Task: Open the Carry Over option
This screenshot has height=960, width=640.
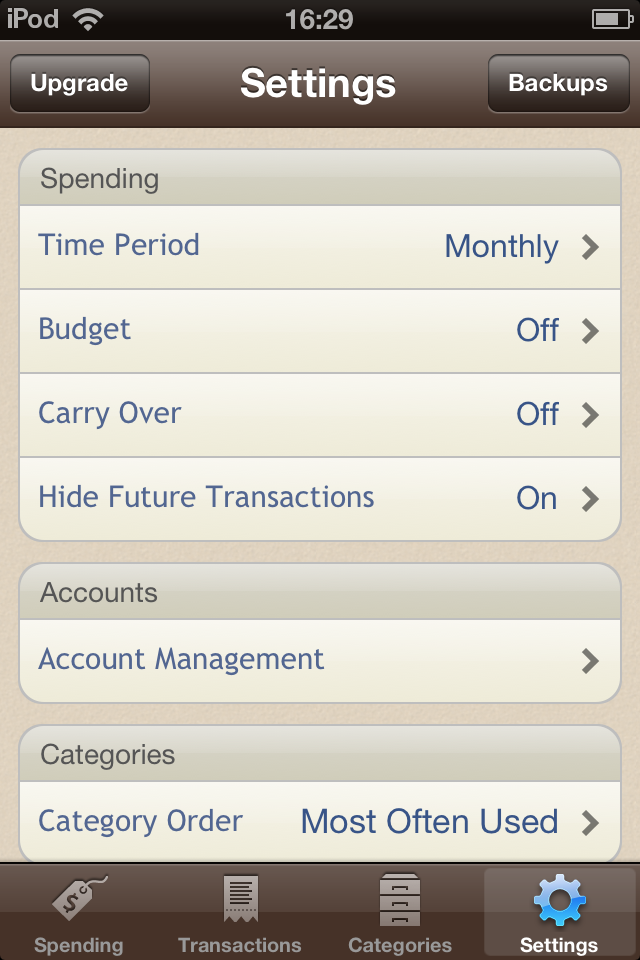Action: [320, 414]
